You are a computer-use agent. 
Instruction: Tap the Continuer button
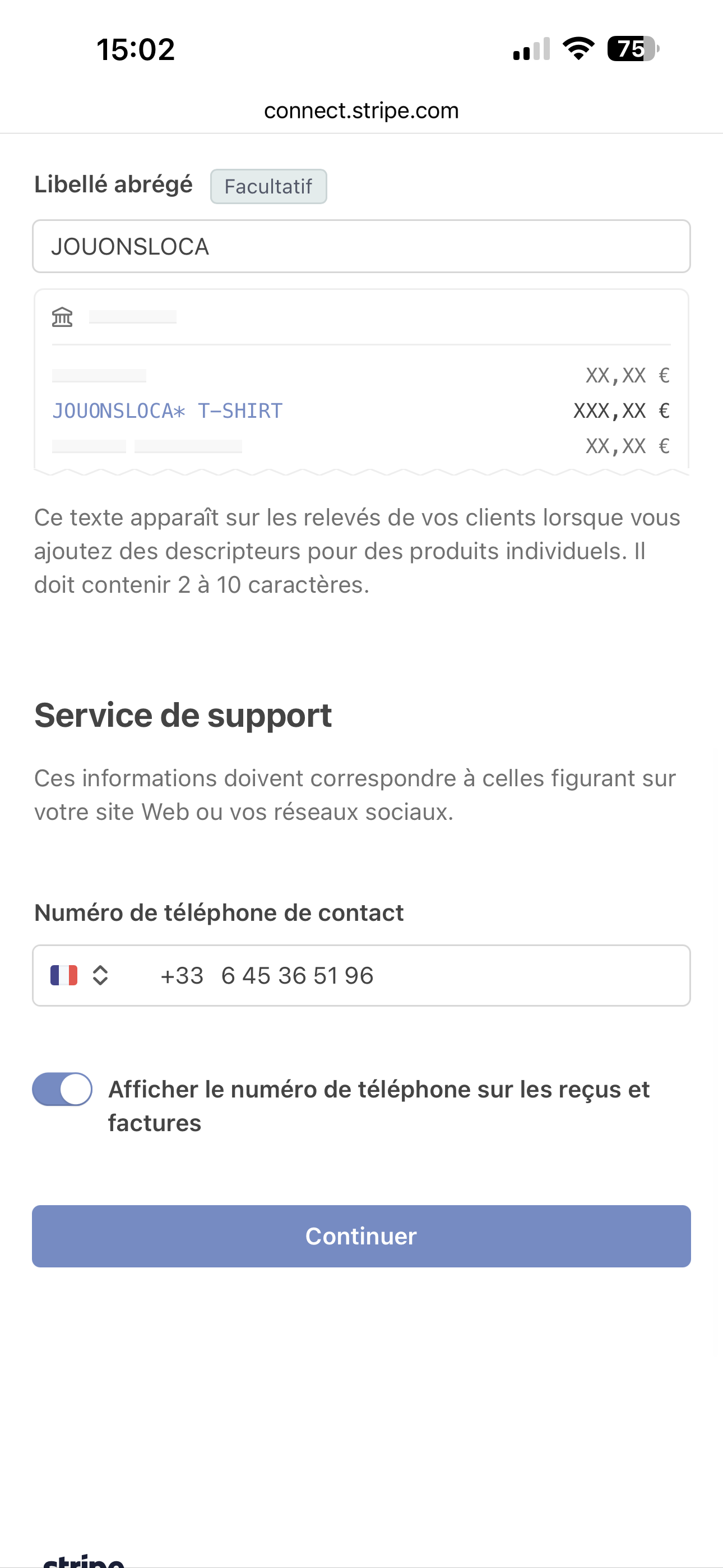[x=361, y=1236]
